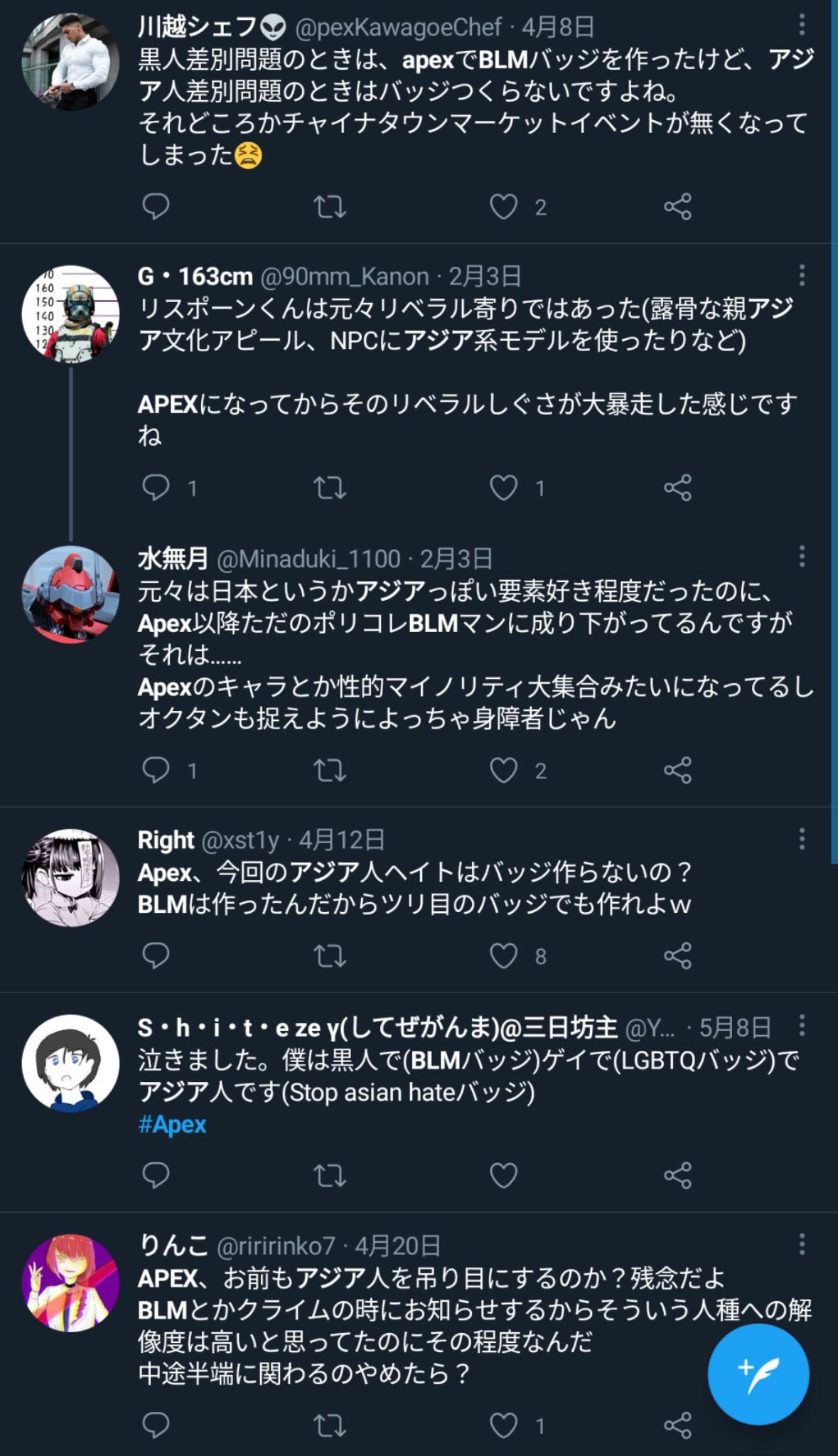Like 水無月's tweet

coord(503,771)
